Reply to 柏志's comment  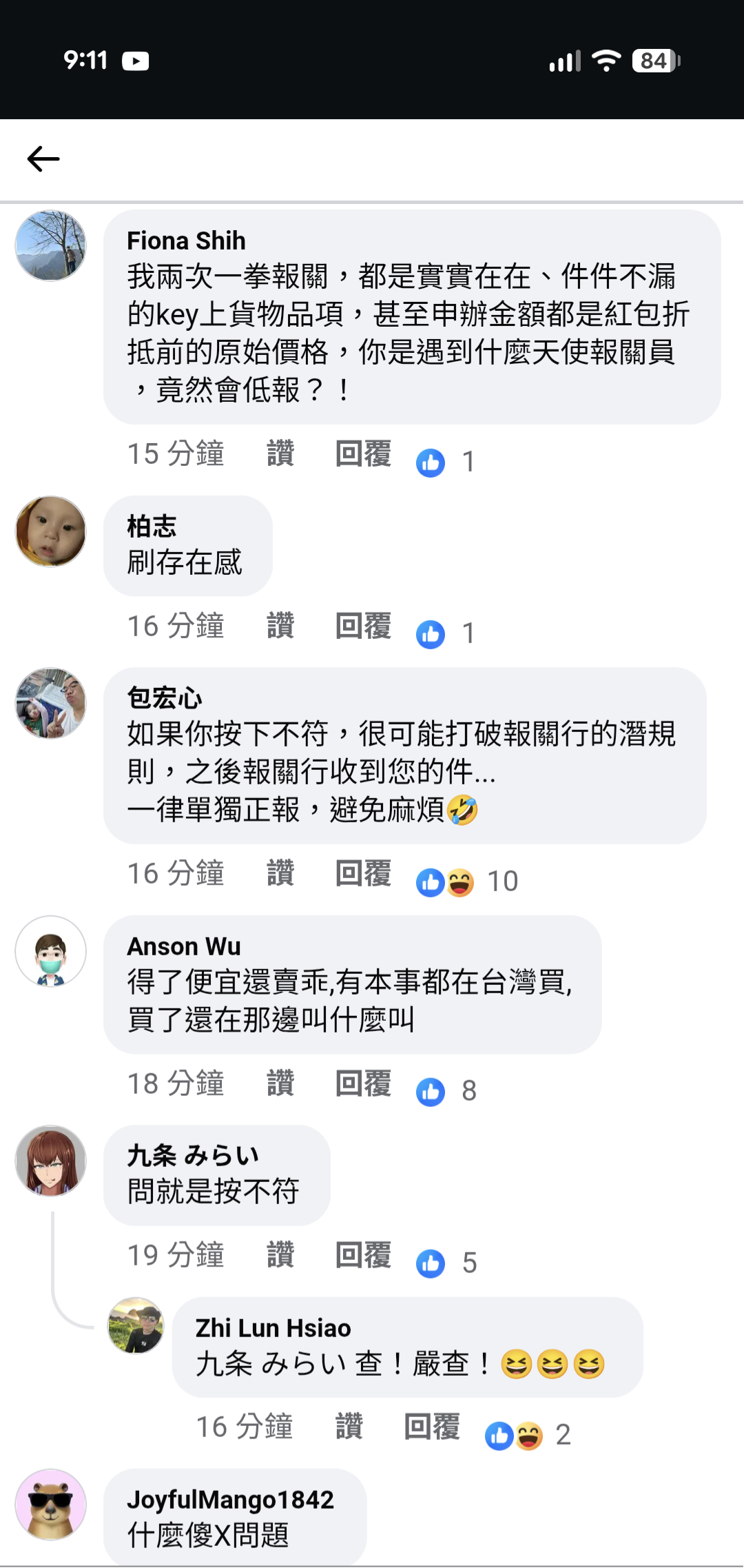click(x=363, y=626)
